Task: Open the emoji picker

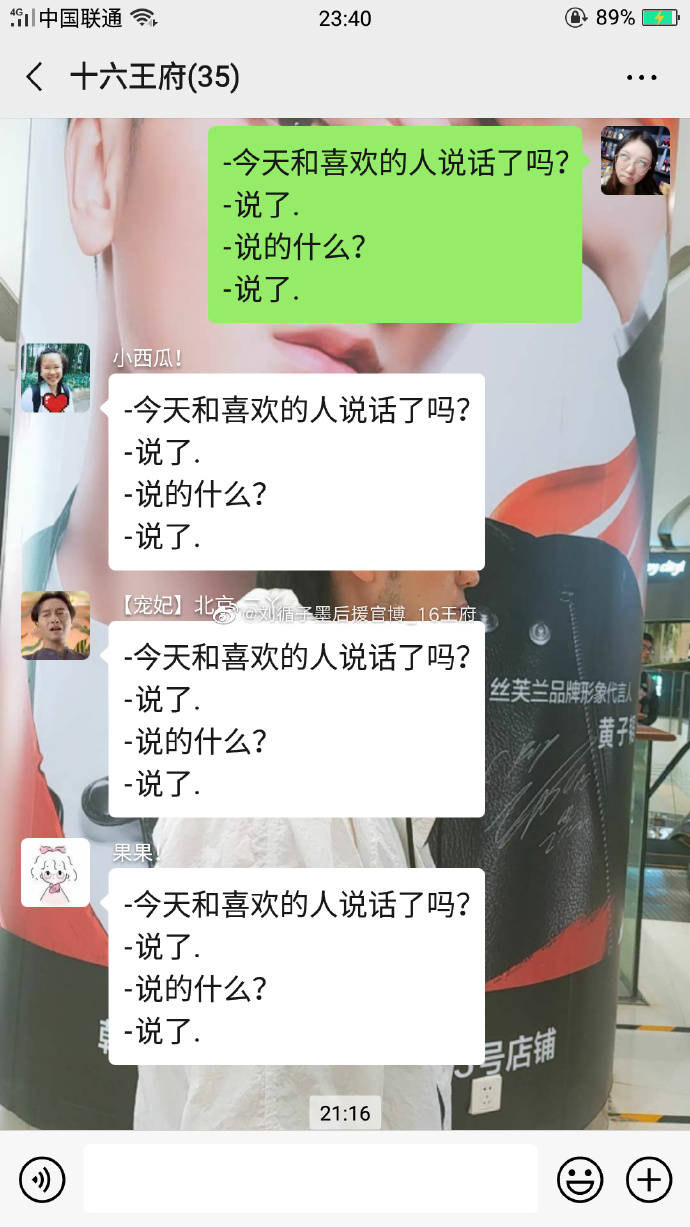Action: tap(580, 1180)
